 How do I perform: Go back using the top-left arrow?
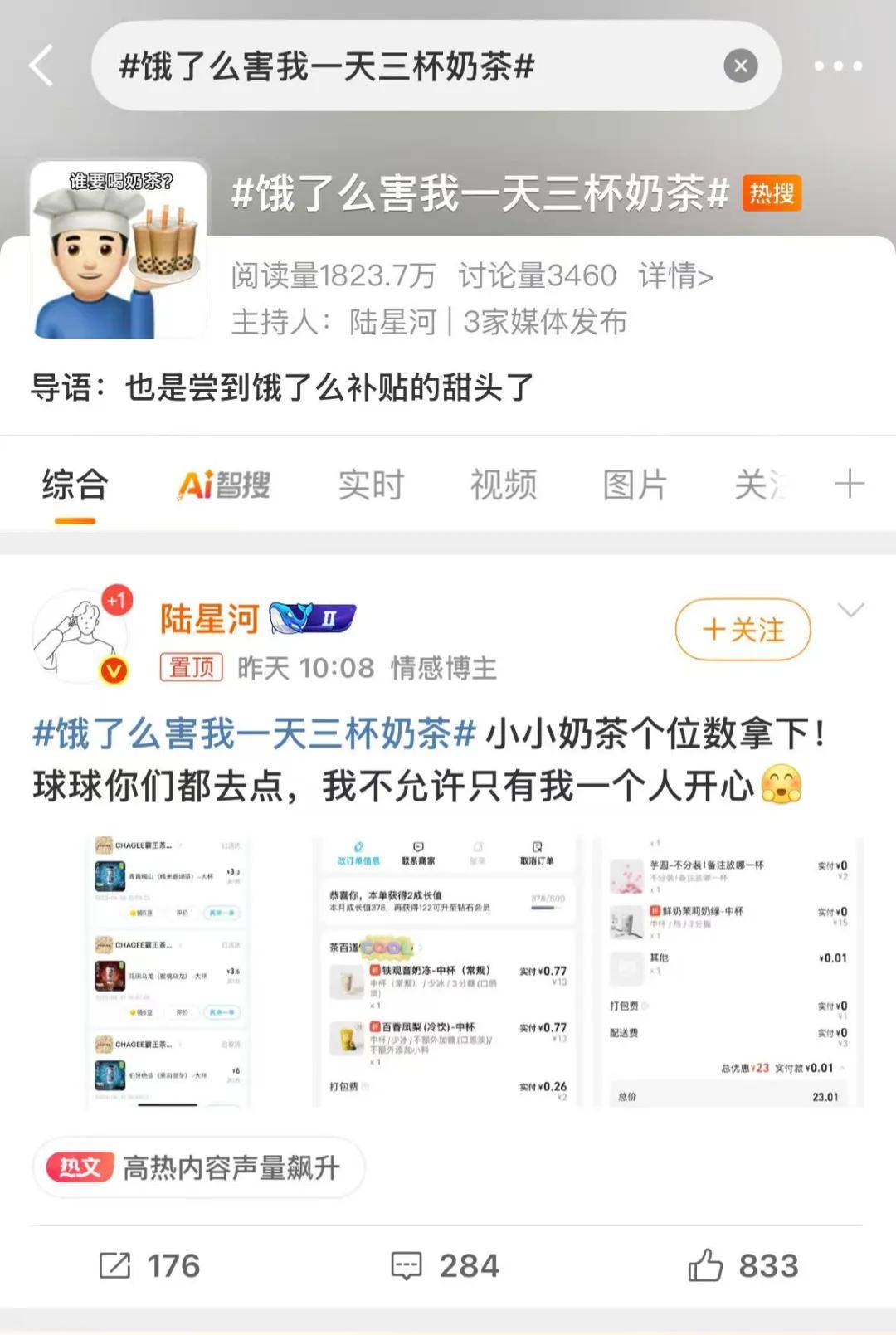pos(41,66)
